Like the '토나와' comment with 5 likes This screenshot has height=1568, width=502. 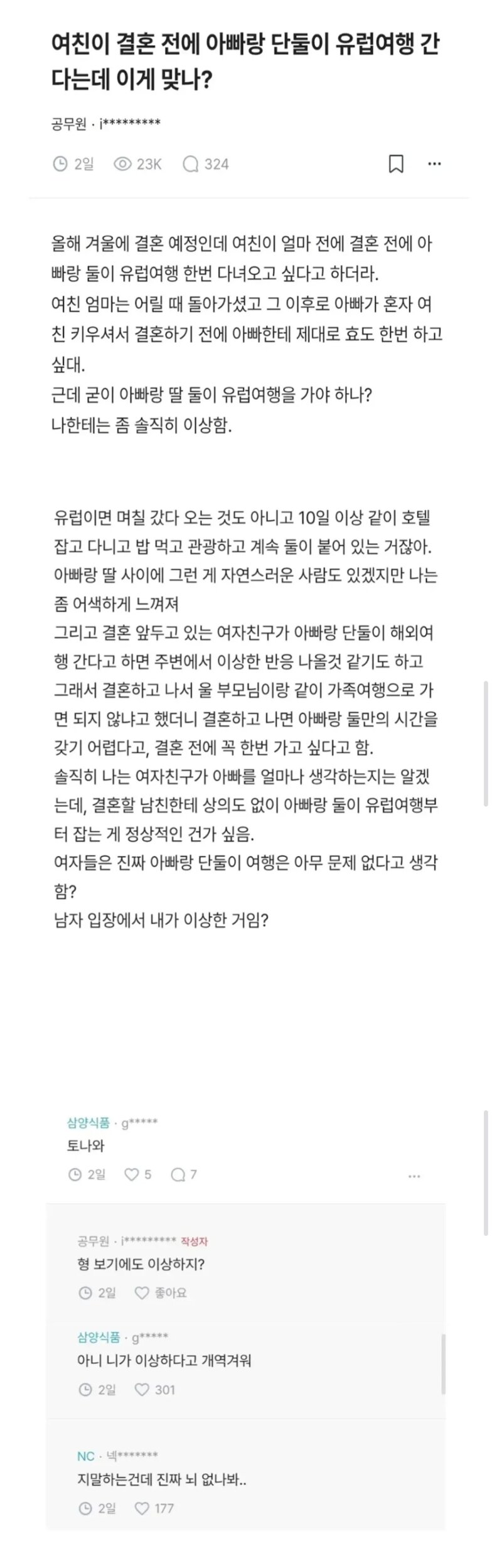138,1174
